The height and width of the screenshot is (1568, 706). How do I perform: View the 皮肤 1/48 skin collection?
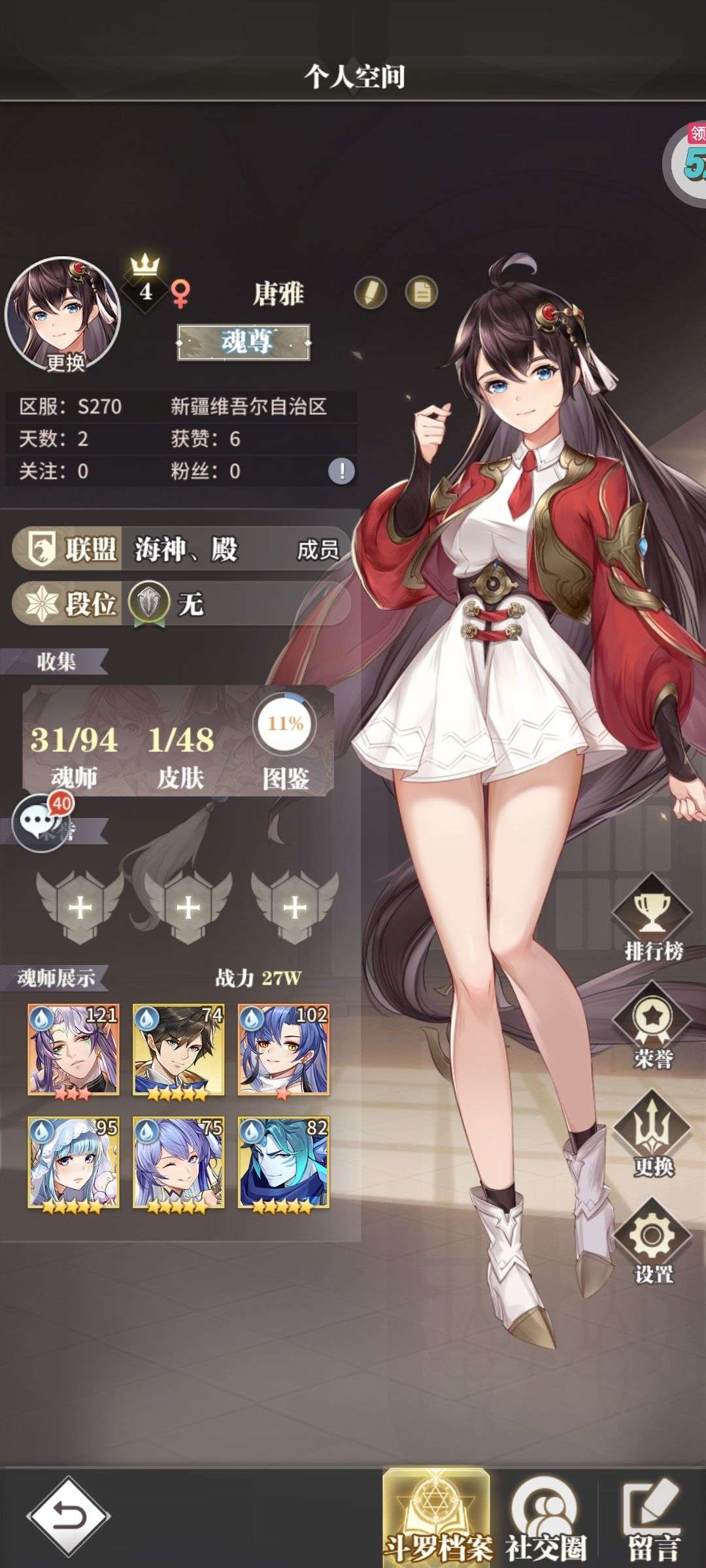pos(180,755)
